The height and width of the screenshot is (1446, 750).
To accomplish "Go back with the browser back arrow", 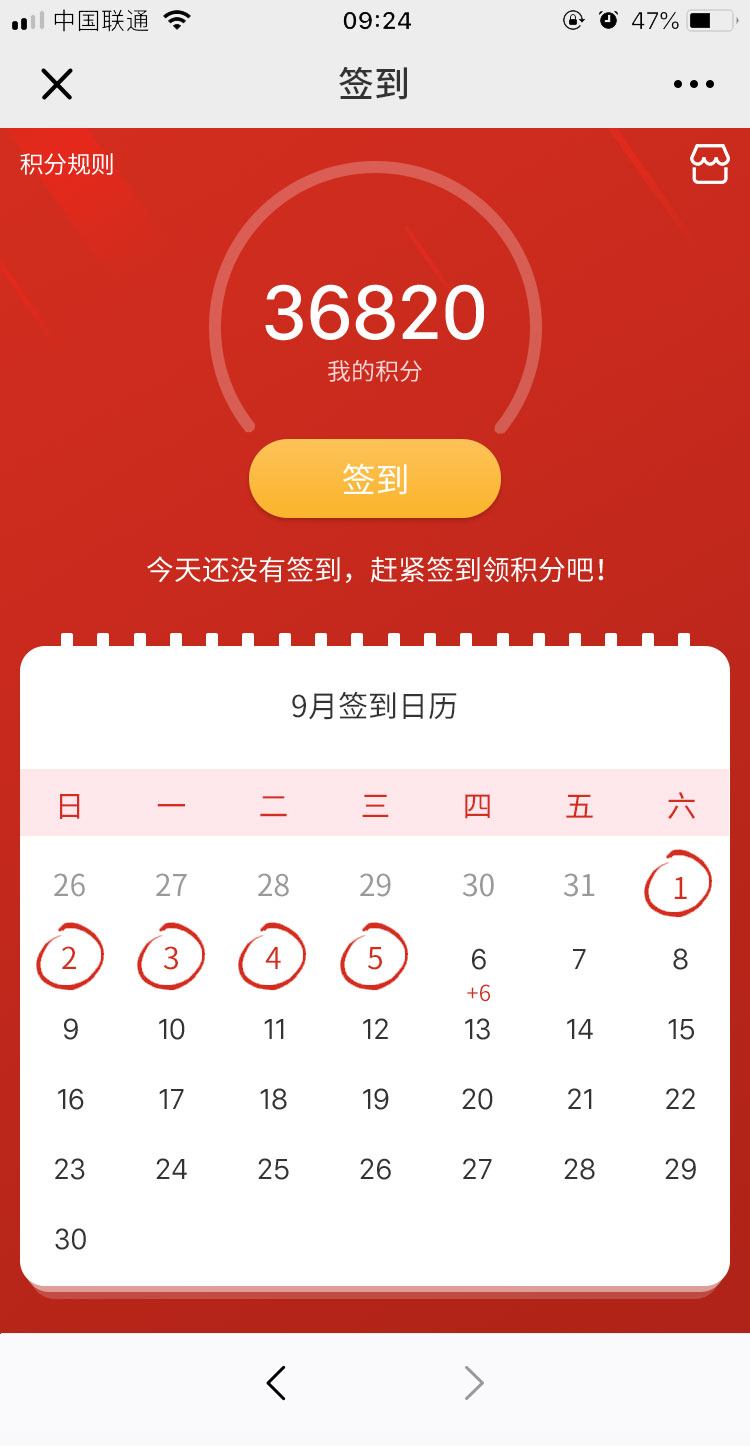I will tap(277, 1383).
